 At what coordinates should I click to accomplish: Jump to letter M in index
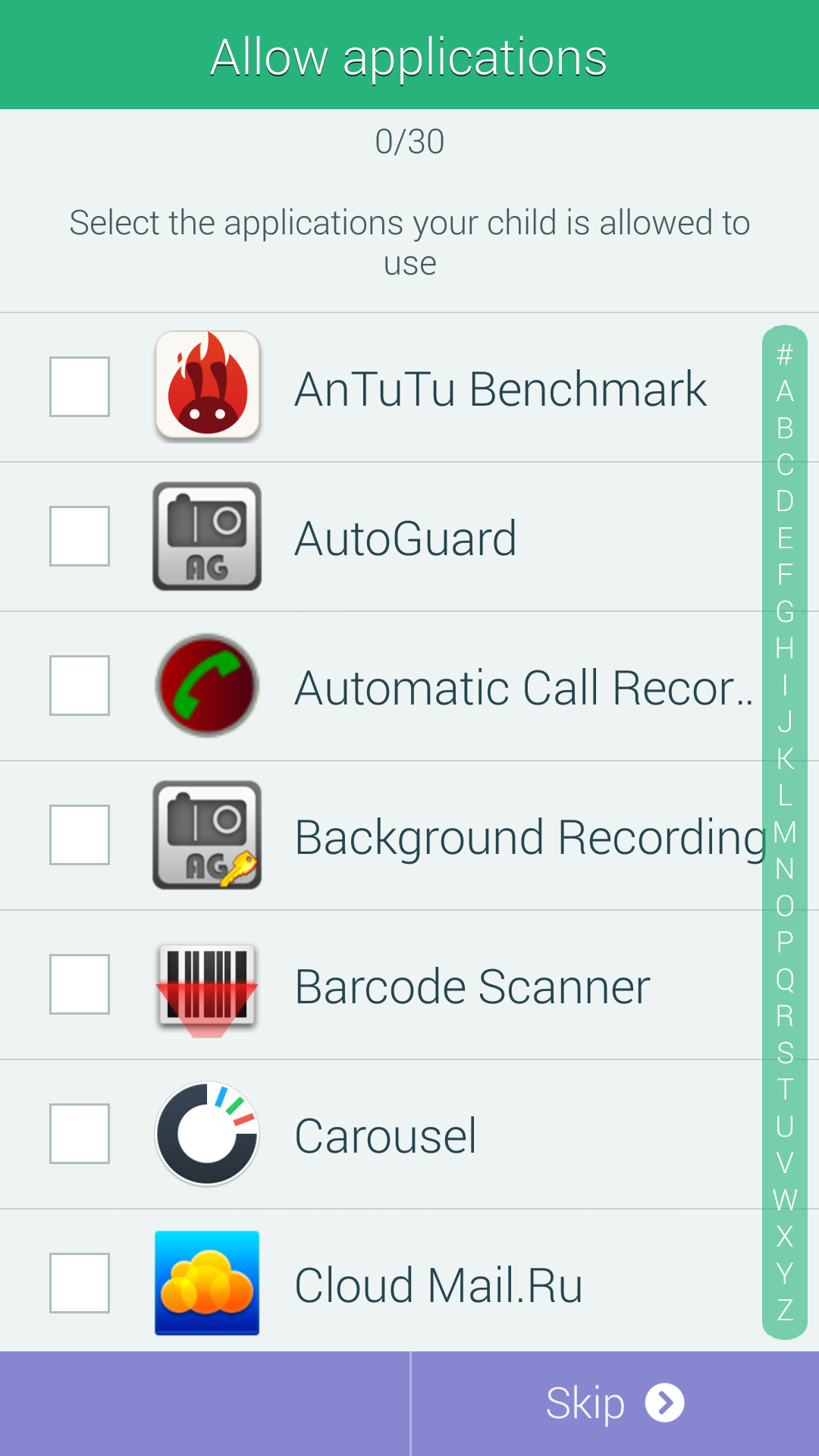coord(785,833)
